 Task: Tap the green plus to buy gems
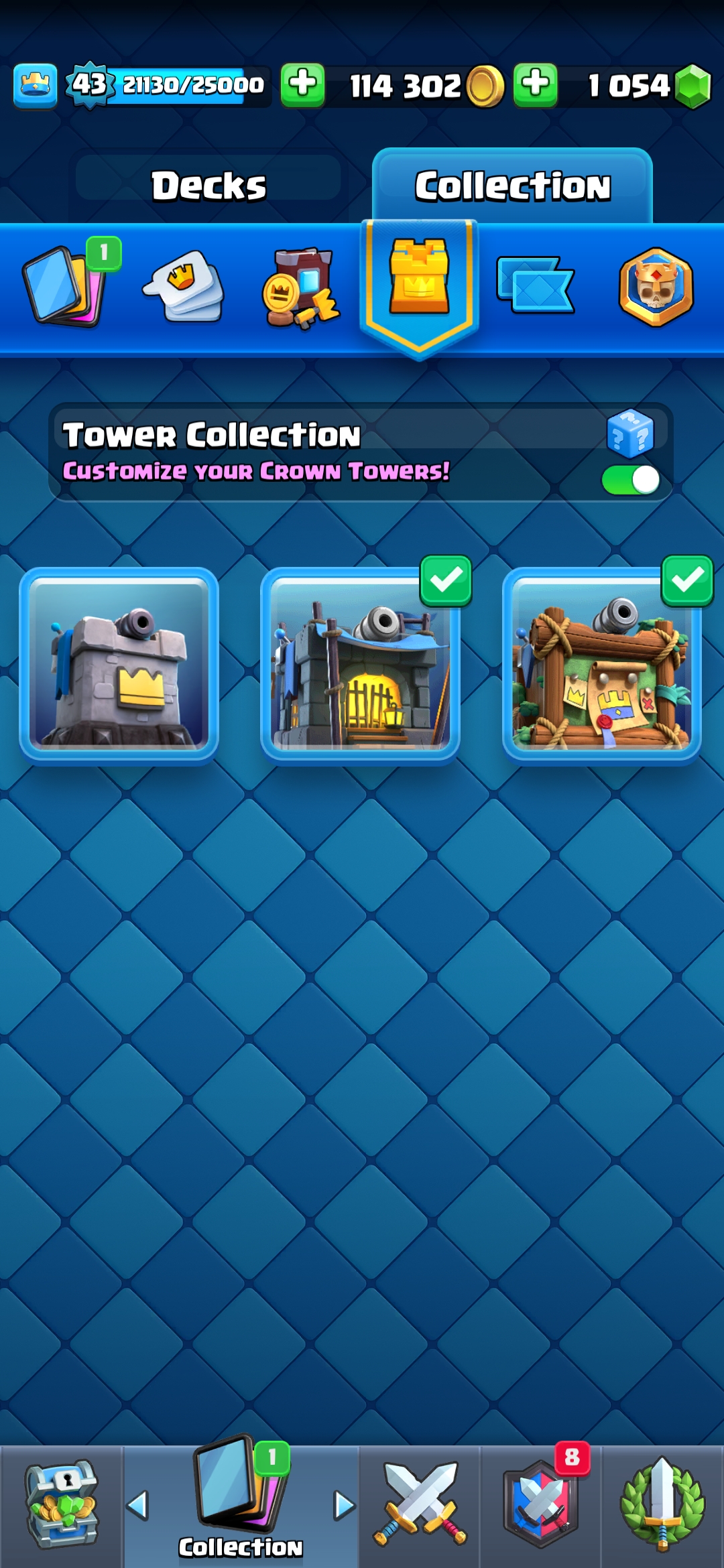point(536,85)
